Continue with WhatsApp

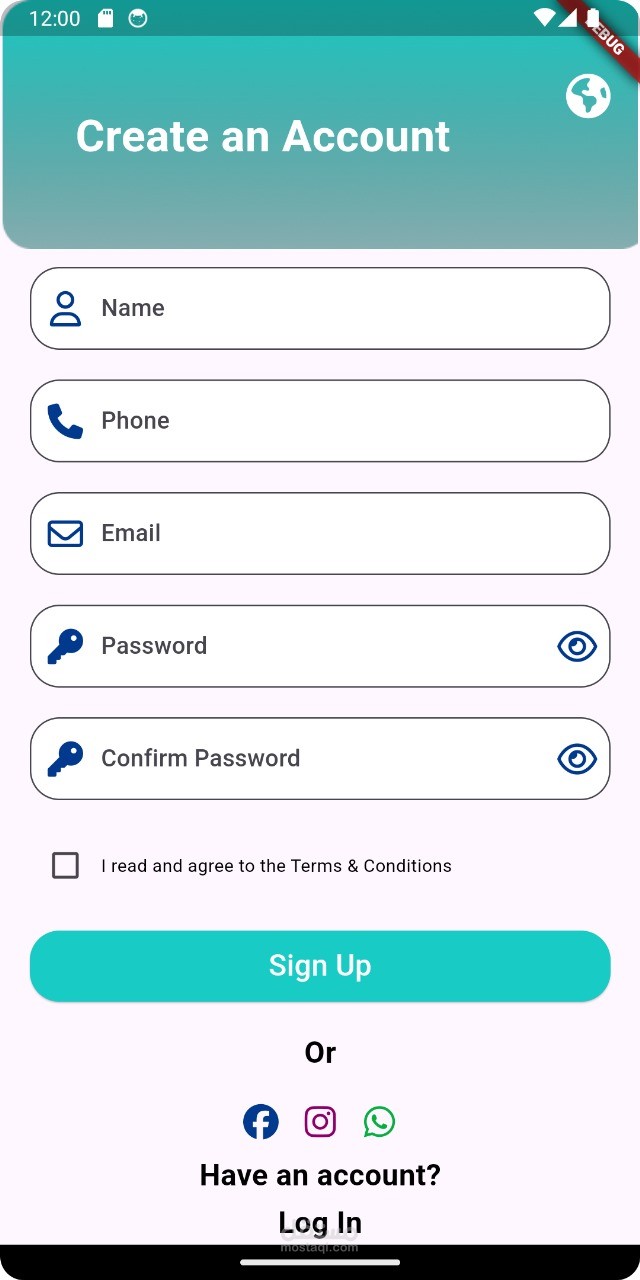(379, 1122)
